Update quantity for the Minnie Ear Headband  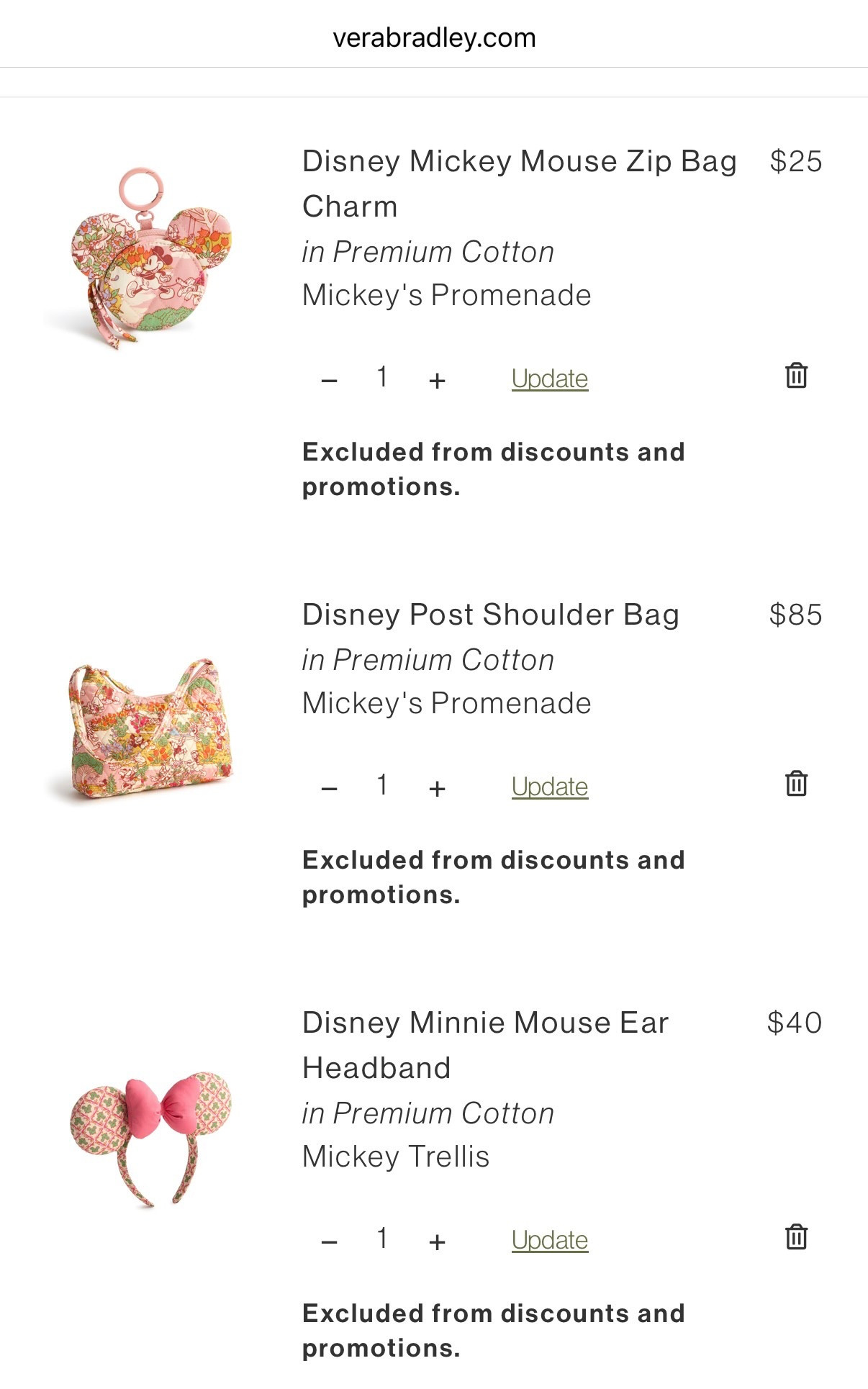549,1239
